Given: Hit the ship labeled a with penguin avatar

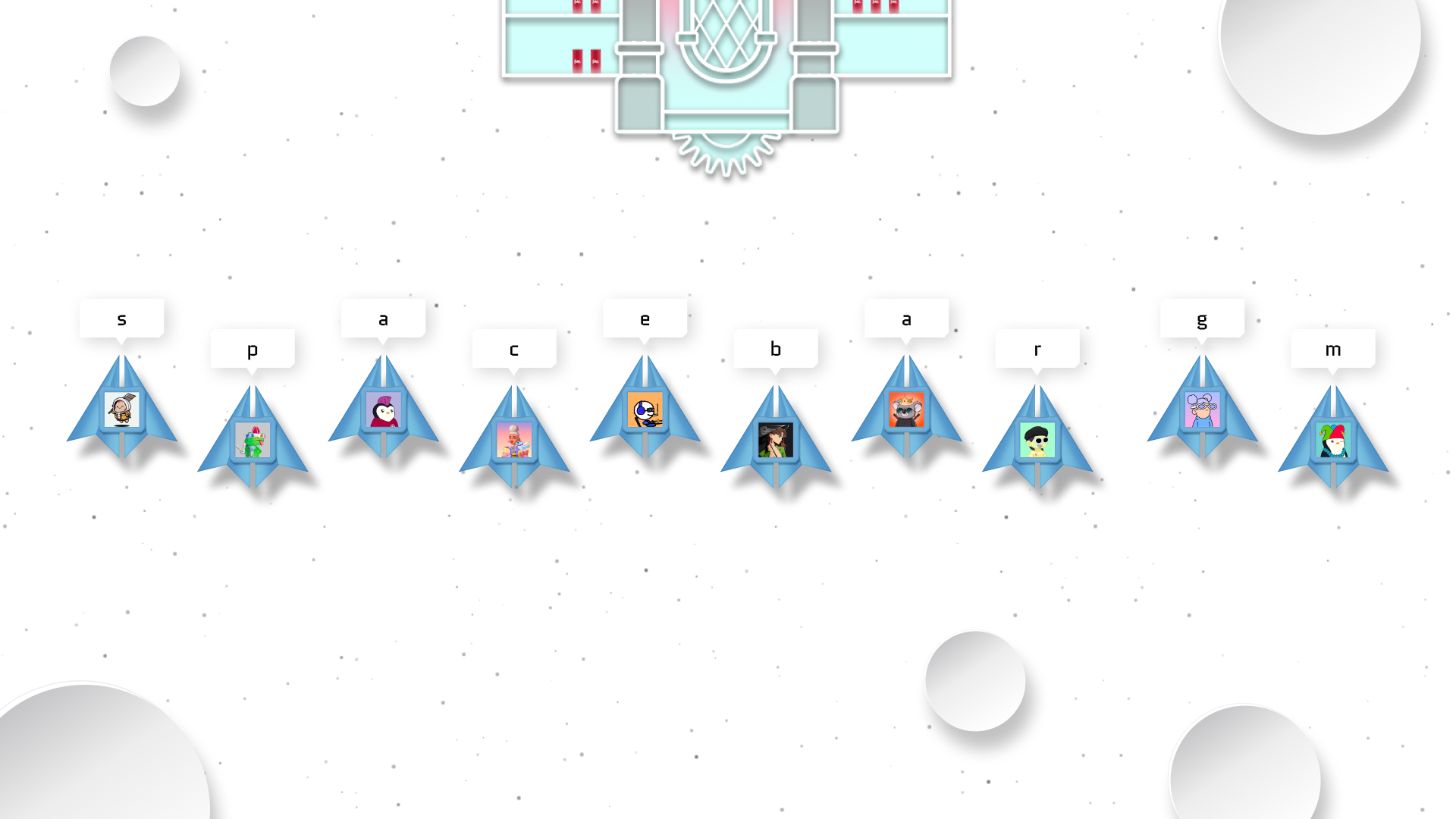Looking at the screenshot, I should [x=383, y=409].
